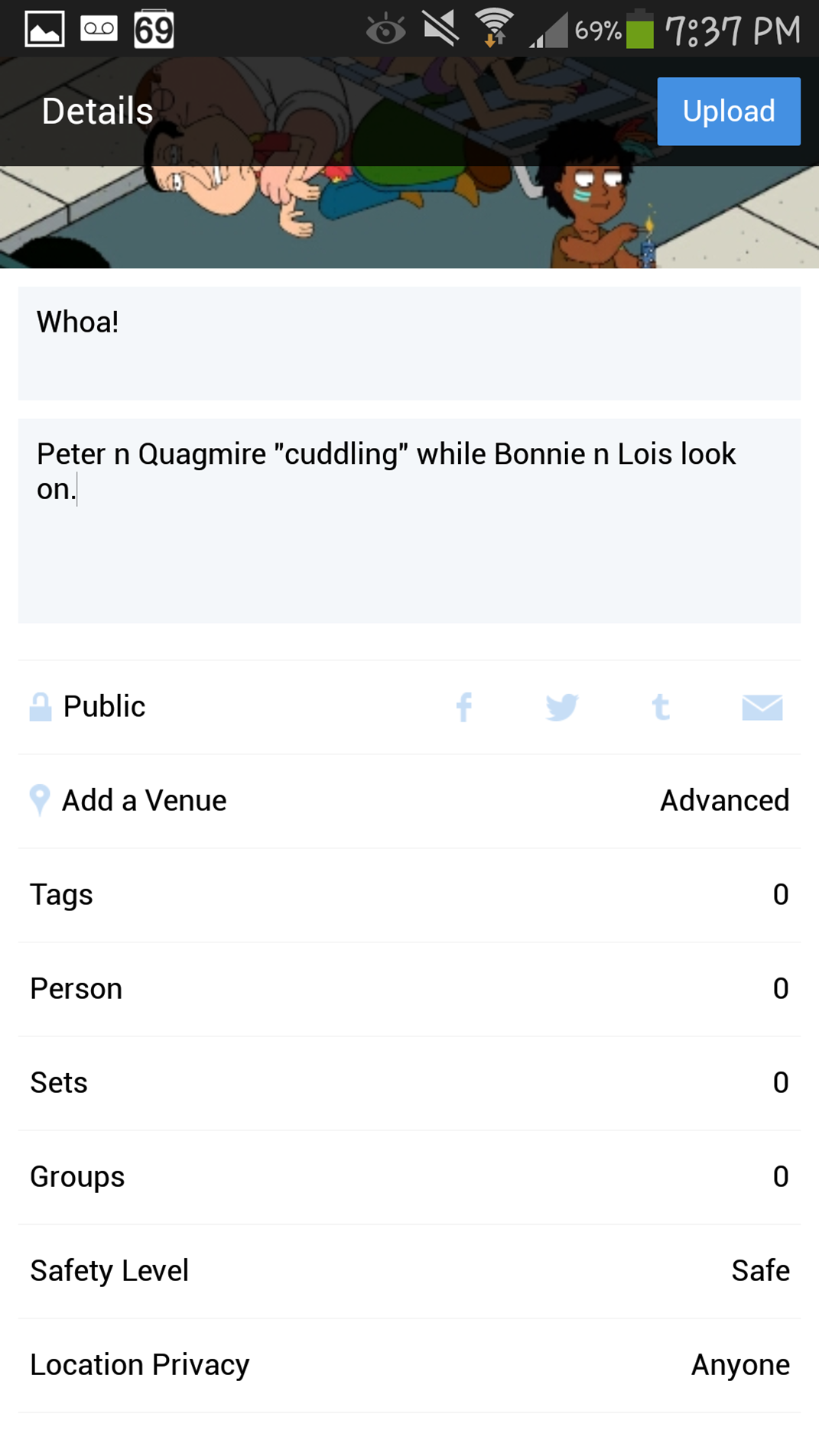Edit the title field saying Whoa!
Screen dimensions: 819x1456
tap(409, 342)
